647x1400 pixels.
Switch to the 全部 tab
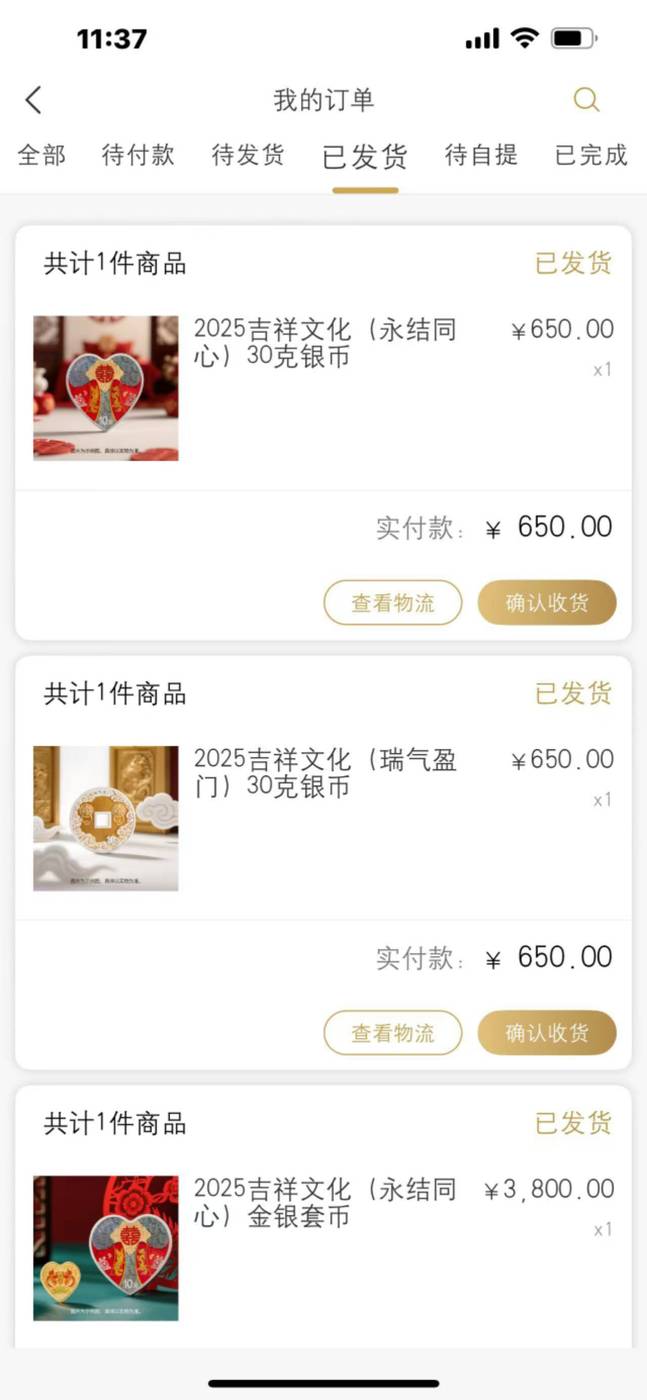click(x=42, y=155)
